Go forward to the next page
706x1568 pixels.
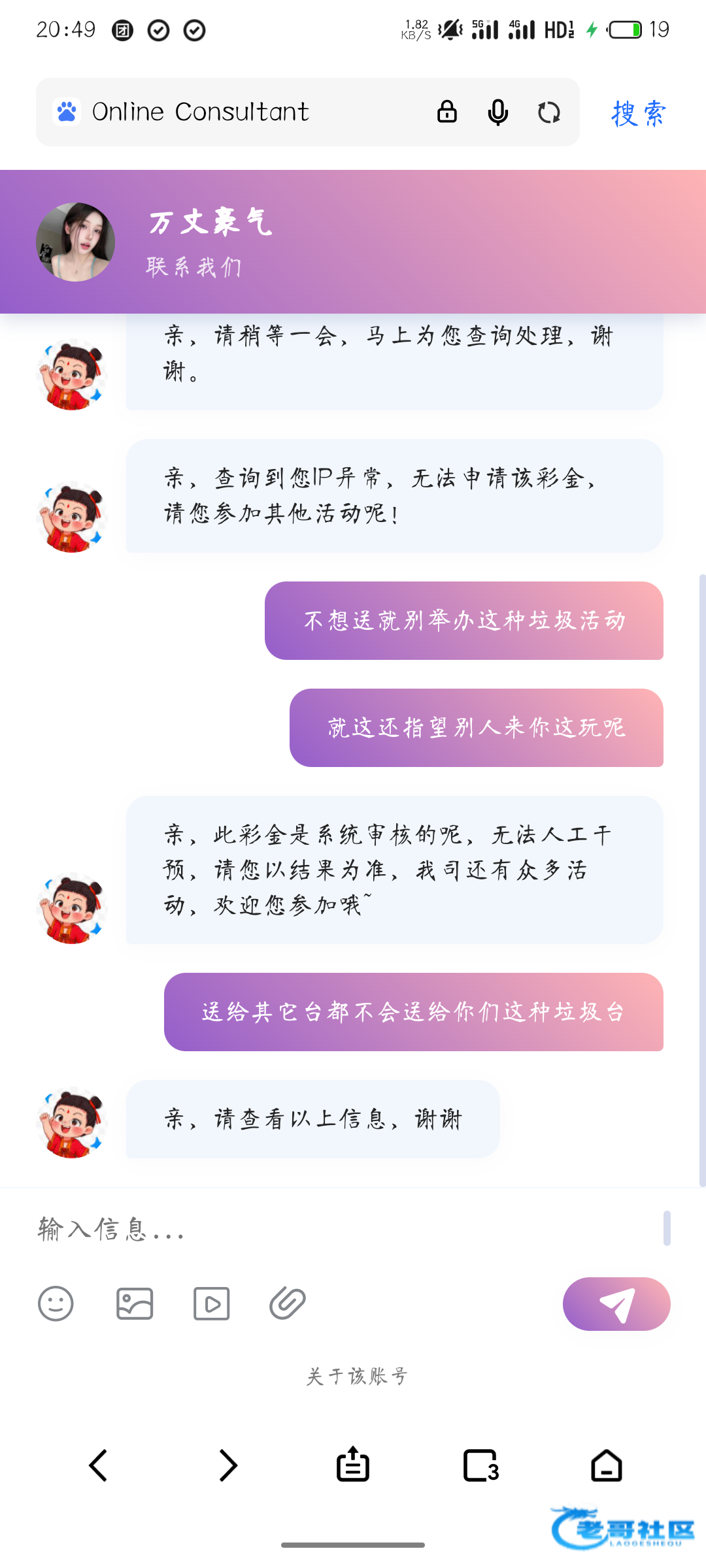coord(227,1465)
